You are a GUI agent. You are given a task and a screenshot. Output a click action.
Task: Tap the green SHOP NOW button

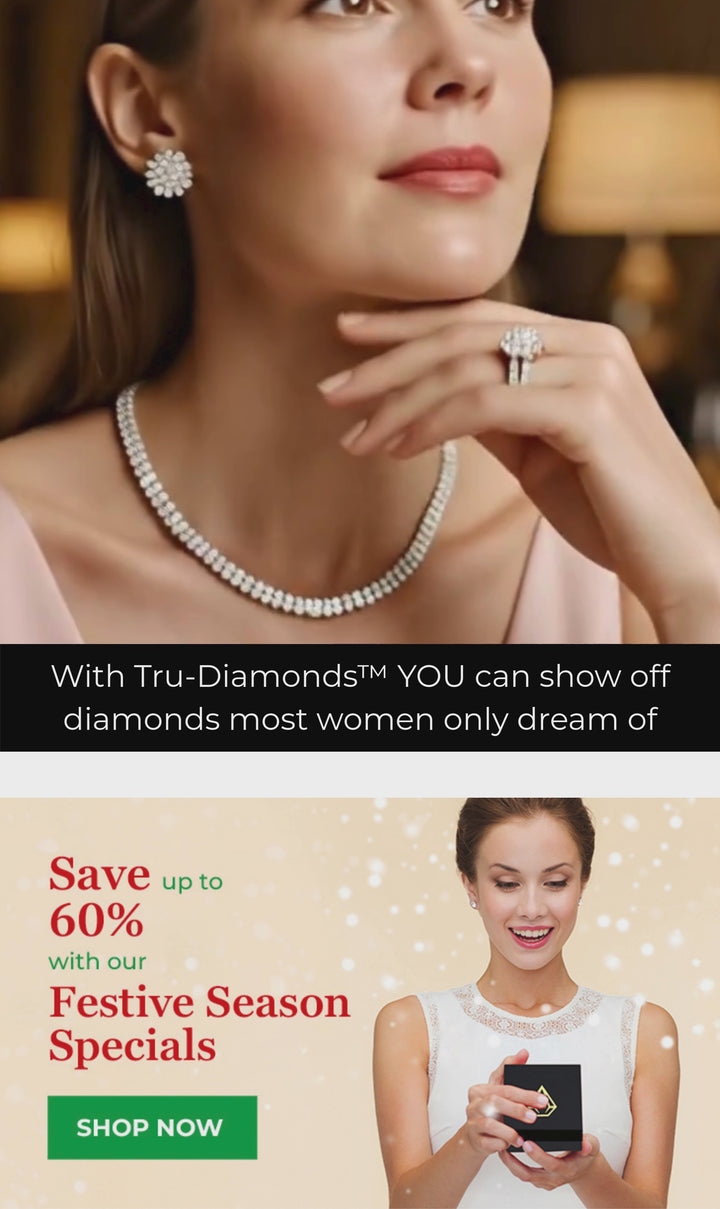(152, 1127)
